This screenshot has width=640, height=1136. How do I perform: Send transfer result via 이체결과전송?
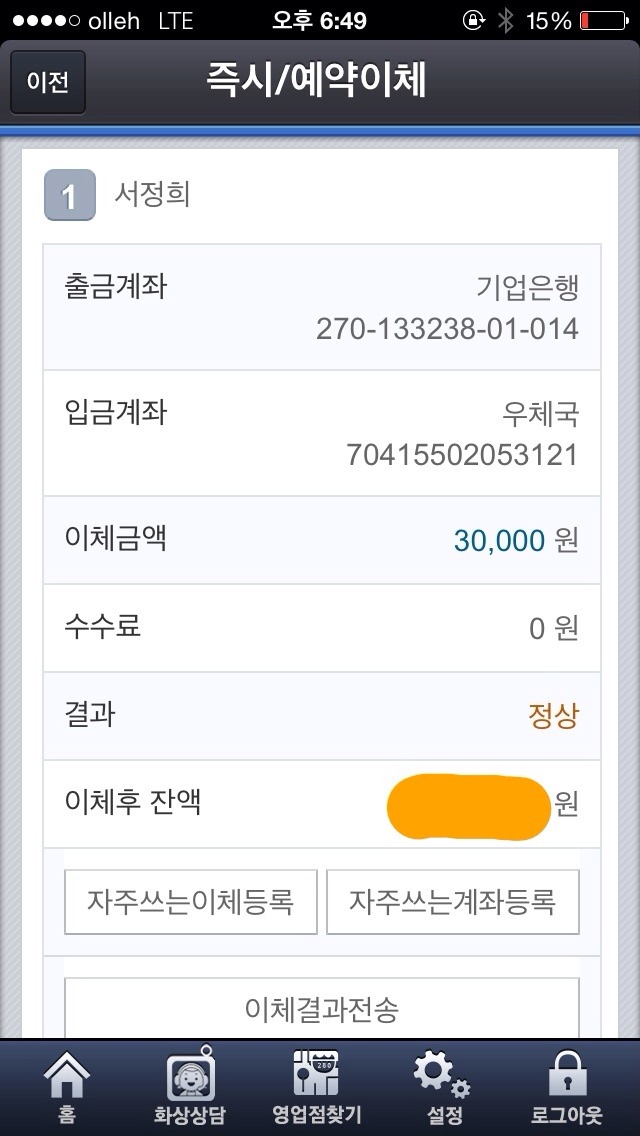click(x=322, y=1008)
